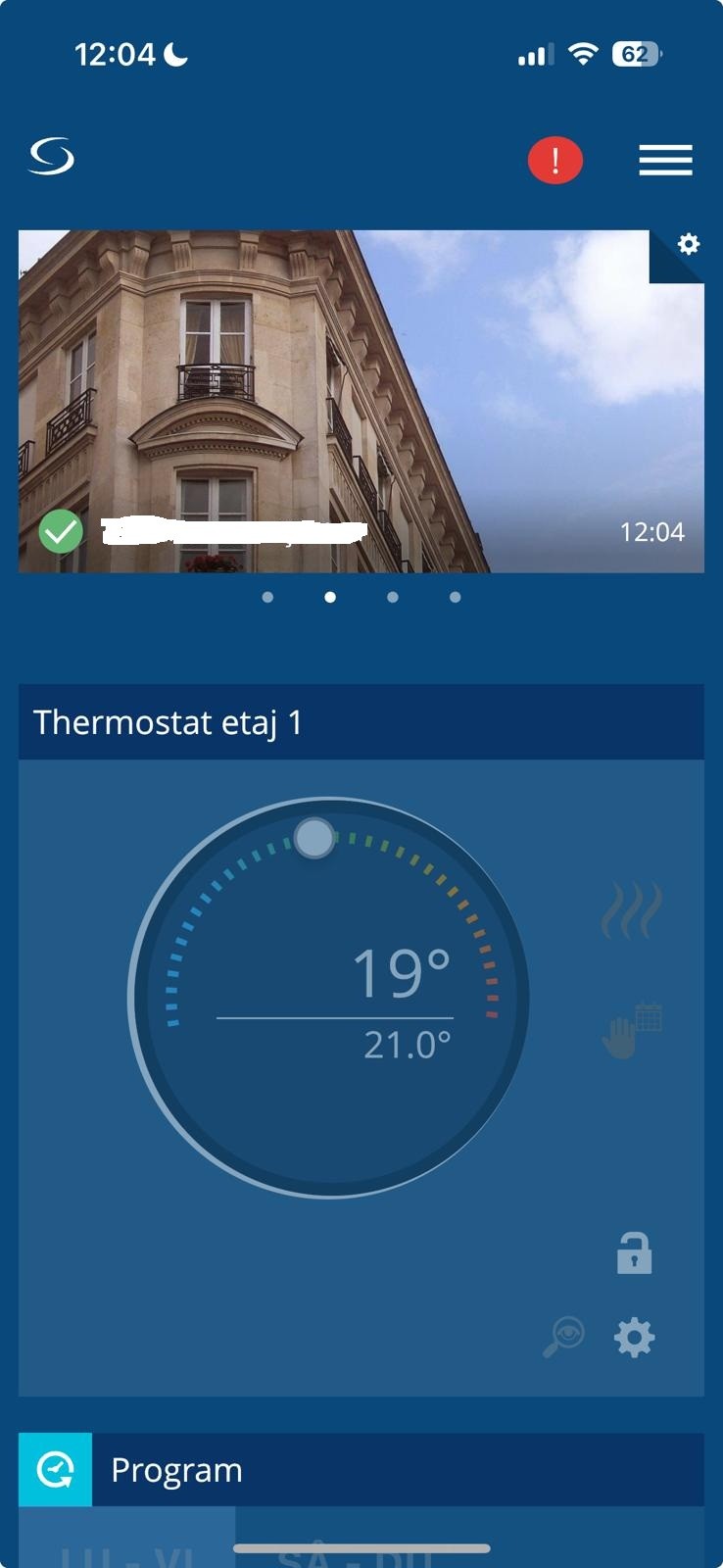Tap the manual hand-calendar mode icon

click(x=631, y=1030)
